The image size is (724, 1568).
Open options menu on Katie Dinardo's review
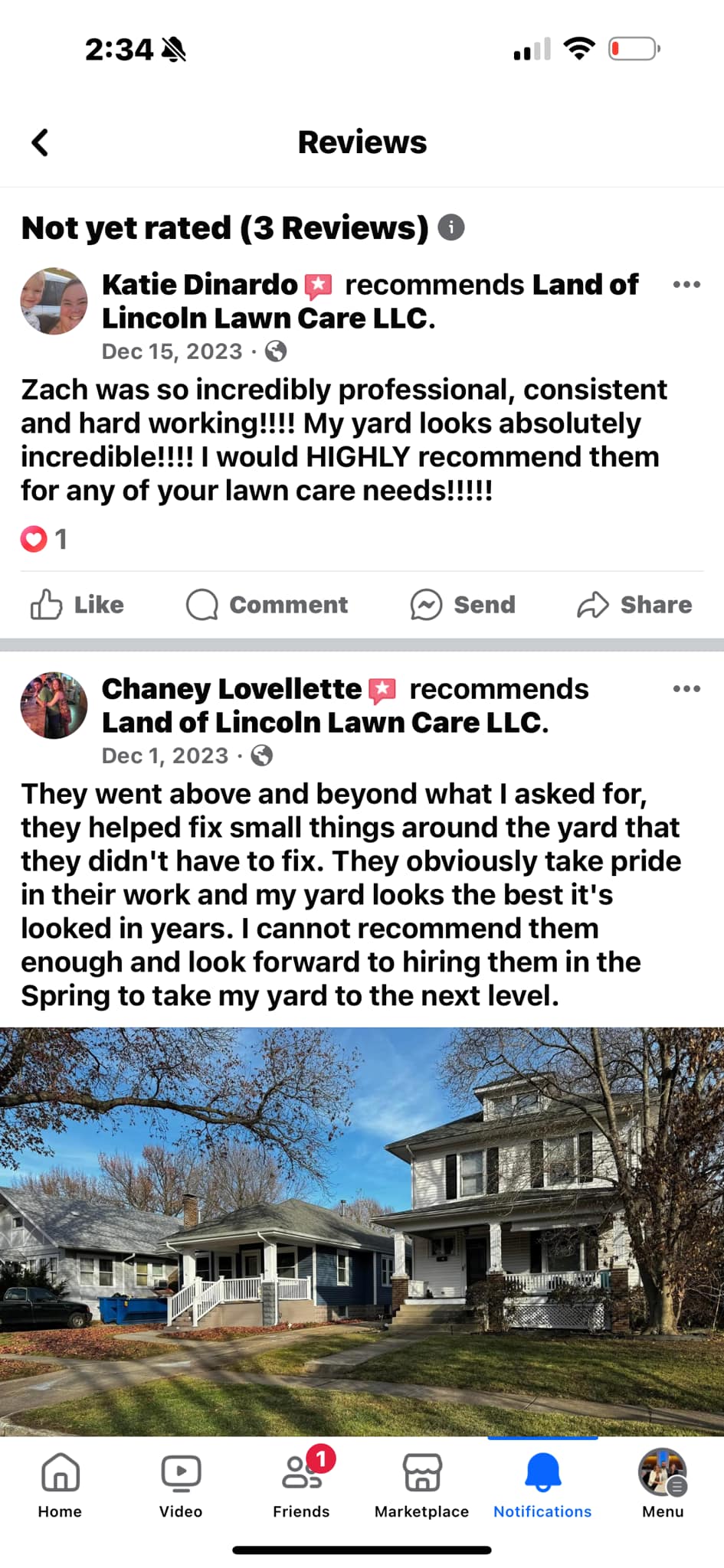pos(686,285)
